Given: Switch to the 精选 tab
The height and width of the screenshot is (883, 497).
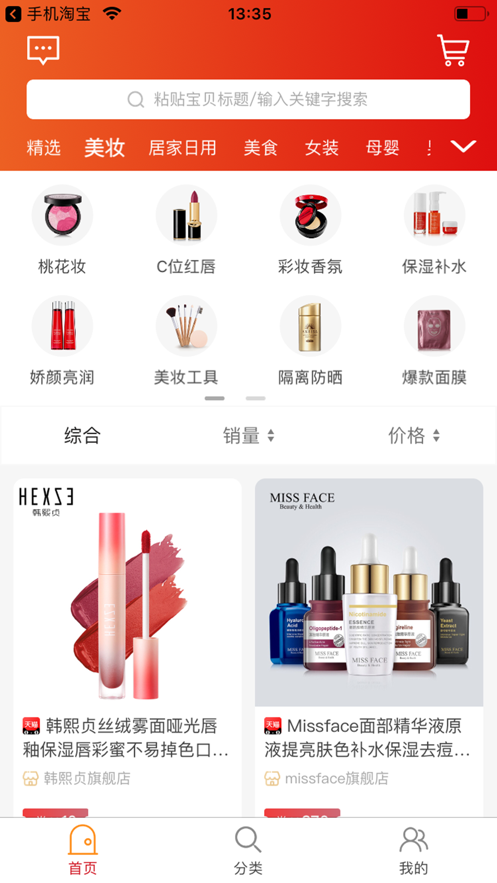Looking at the screenshot, I should tap(44, 148).
